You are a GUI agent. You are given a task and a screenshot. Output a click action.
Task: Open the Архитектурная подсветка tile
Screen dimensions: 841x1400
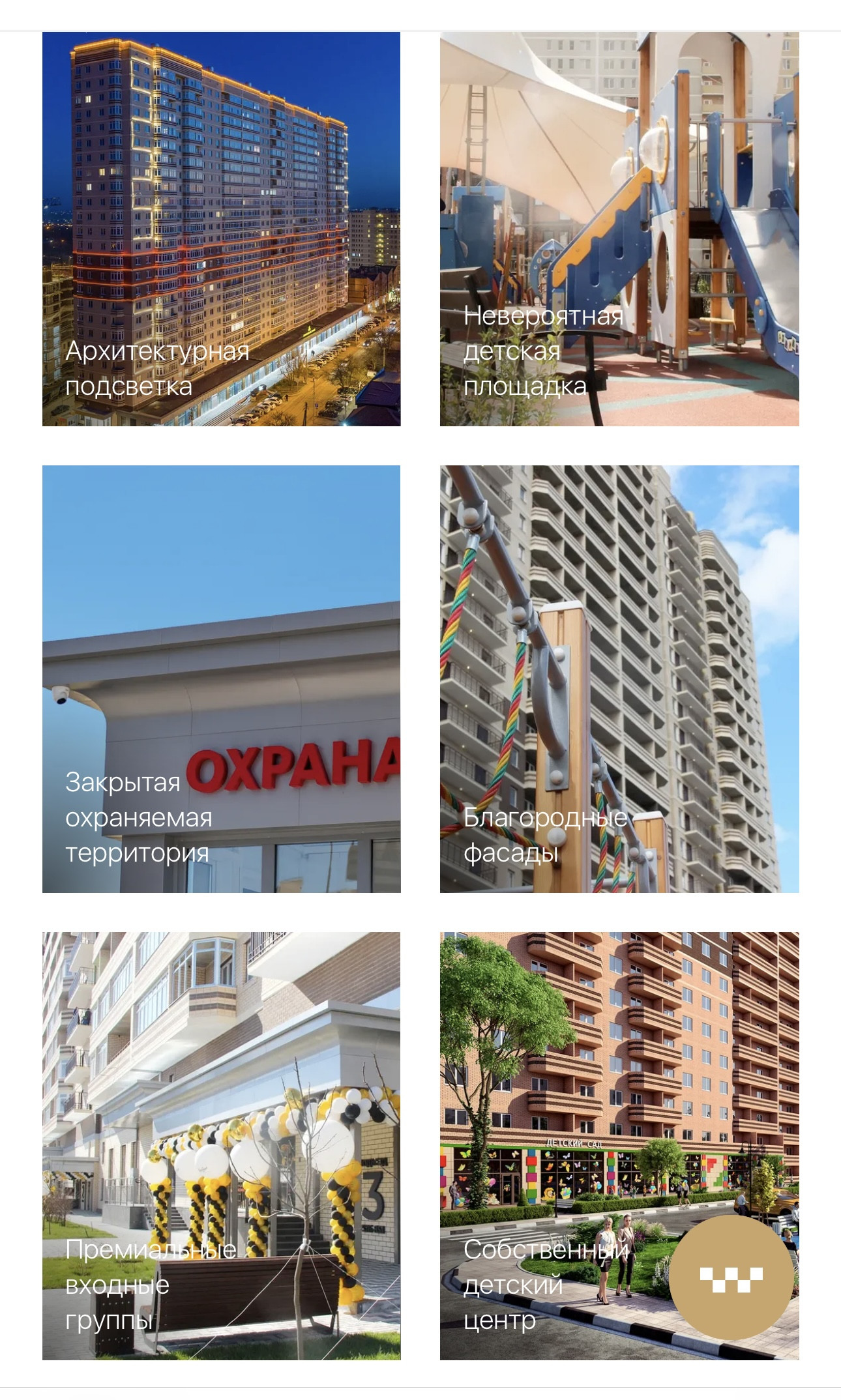coord(221,229)
